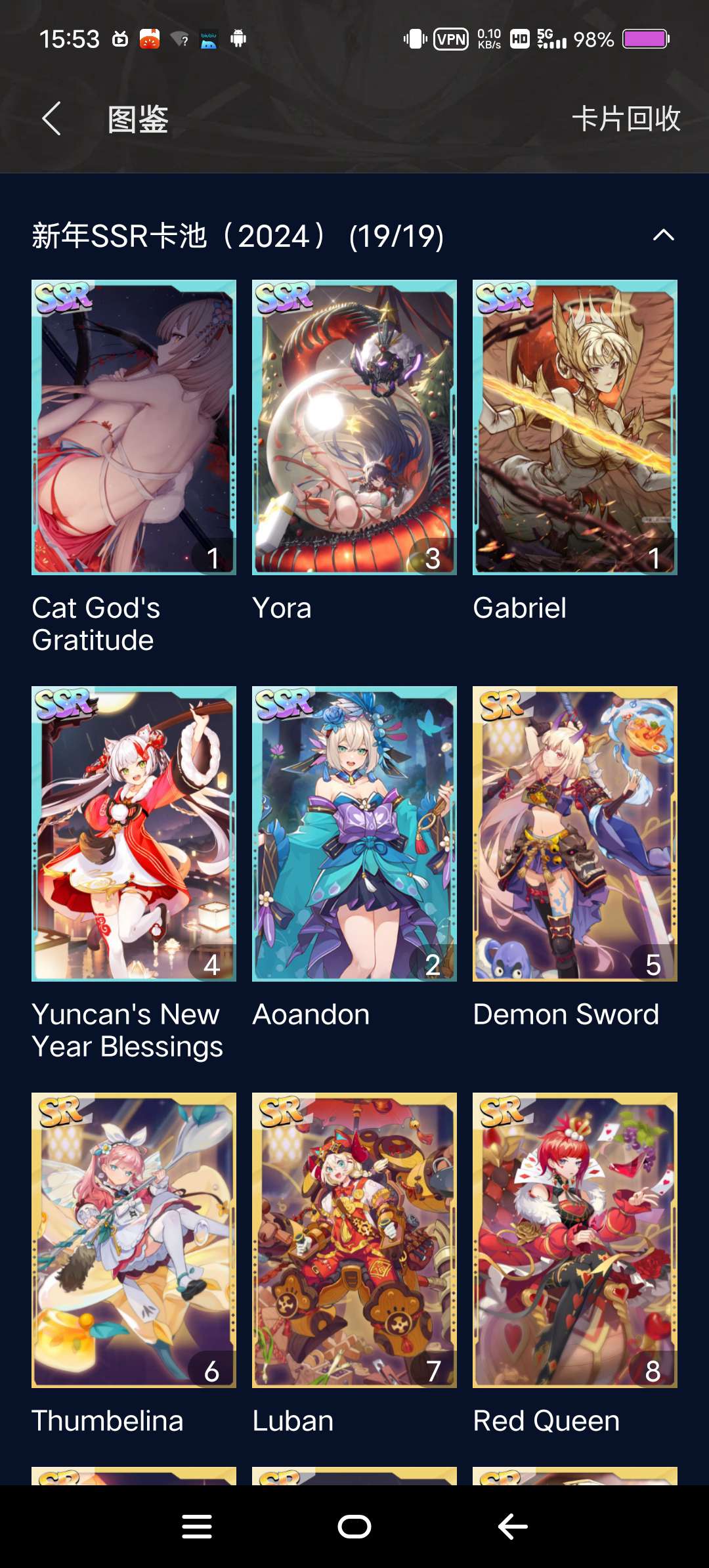View the Yora SSR card

point(354,427)
